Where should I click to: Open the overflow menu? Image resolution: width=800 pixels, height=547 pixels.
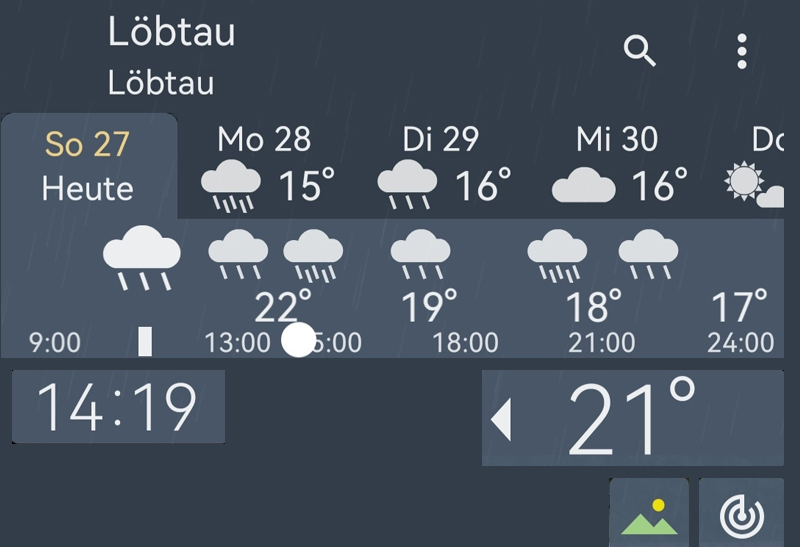click(x=741, y=51)
